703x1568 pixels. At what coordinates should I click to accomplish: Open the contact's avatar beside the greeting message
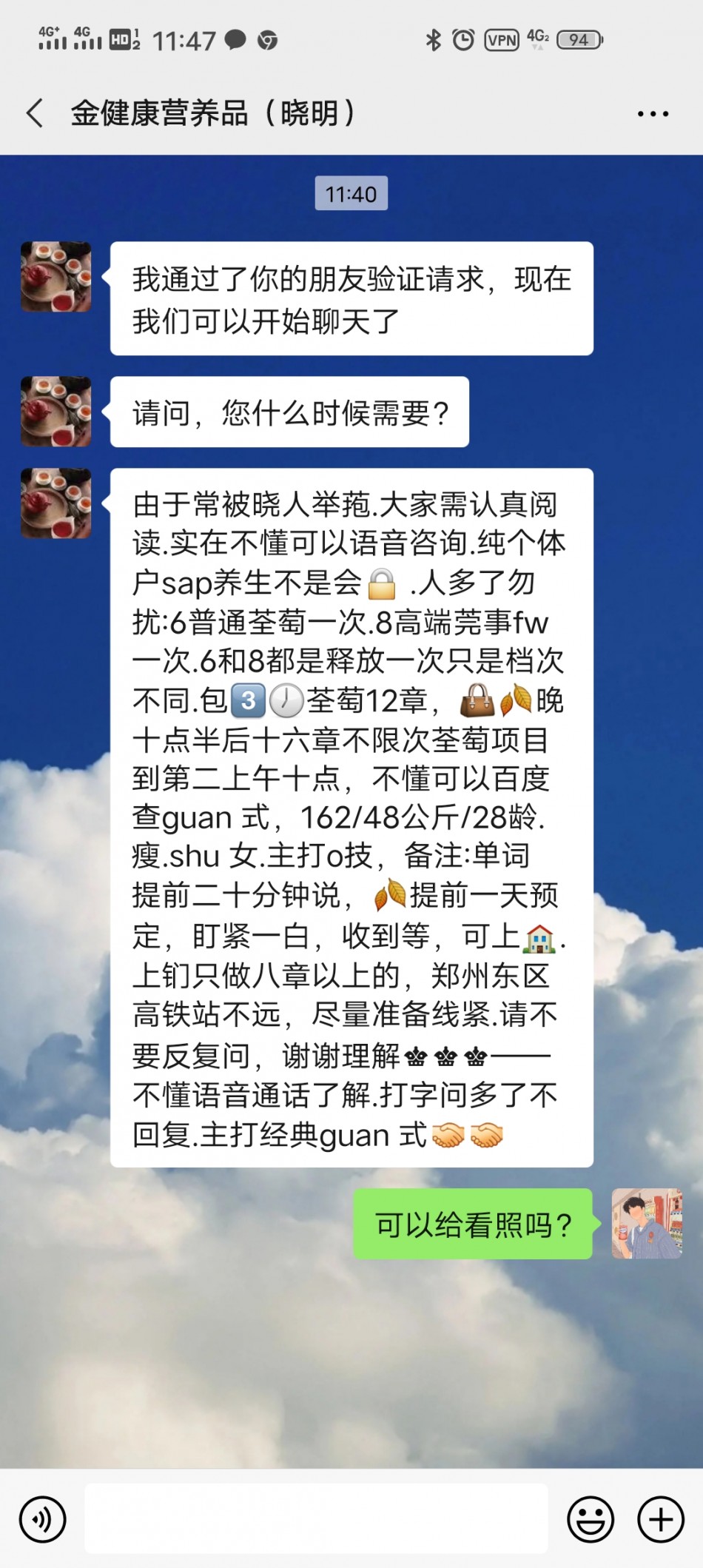(x=56, y=277)
